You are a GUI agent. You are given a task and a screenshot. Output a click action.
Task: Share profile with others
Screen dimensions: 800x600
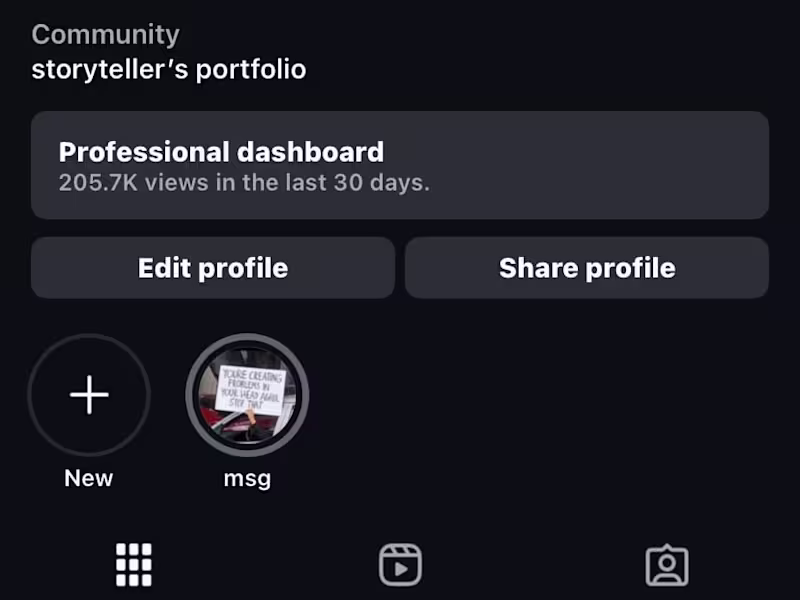587,268
